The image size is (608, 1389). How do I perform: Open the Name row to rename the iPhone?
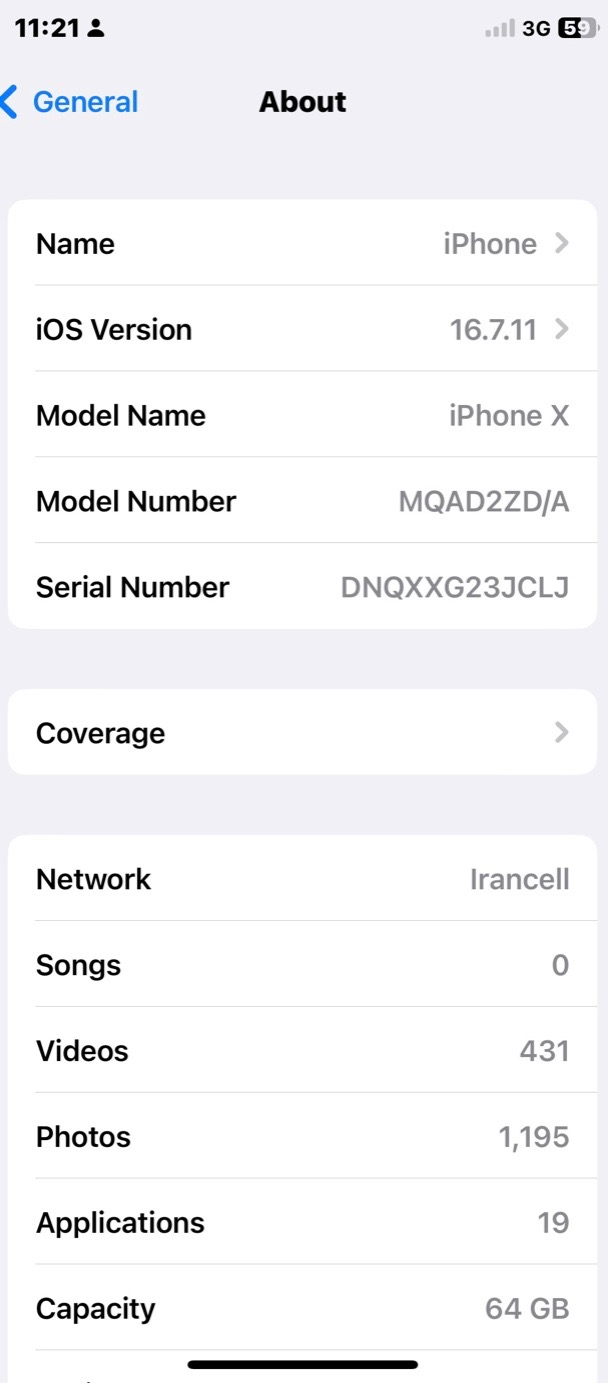point(302,244)
